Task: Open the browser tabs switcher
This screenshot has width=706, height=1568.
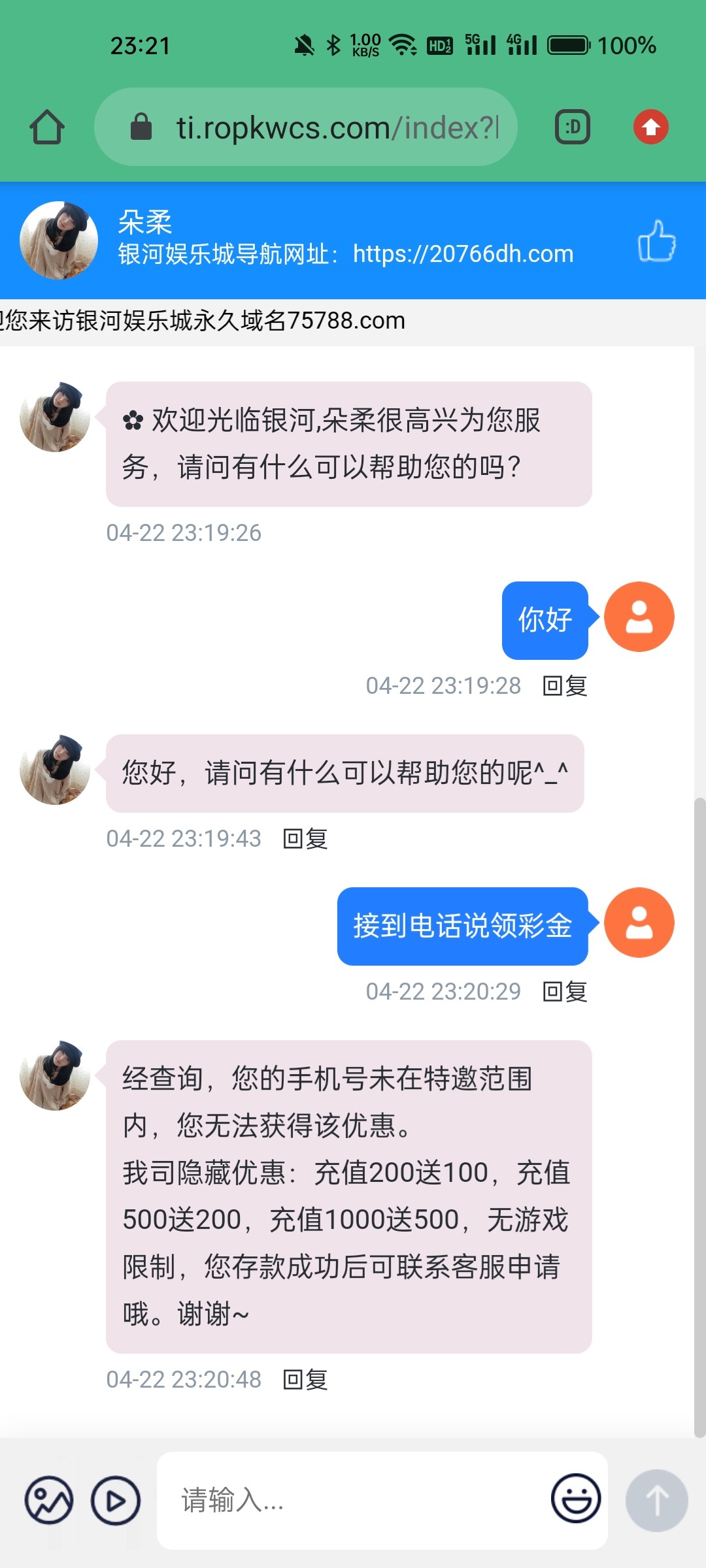Action: pos(573,127)
